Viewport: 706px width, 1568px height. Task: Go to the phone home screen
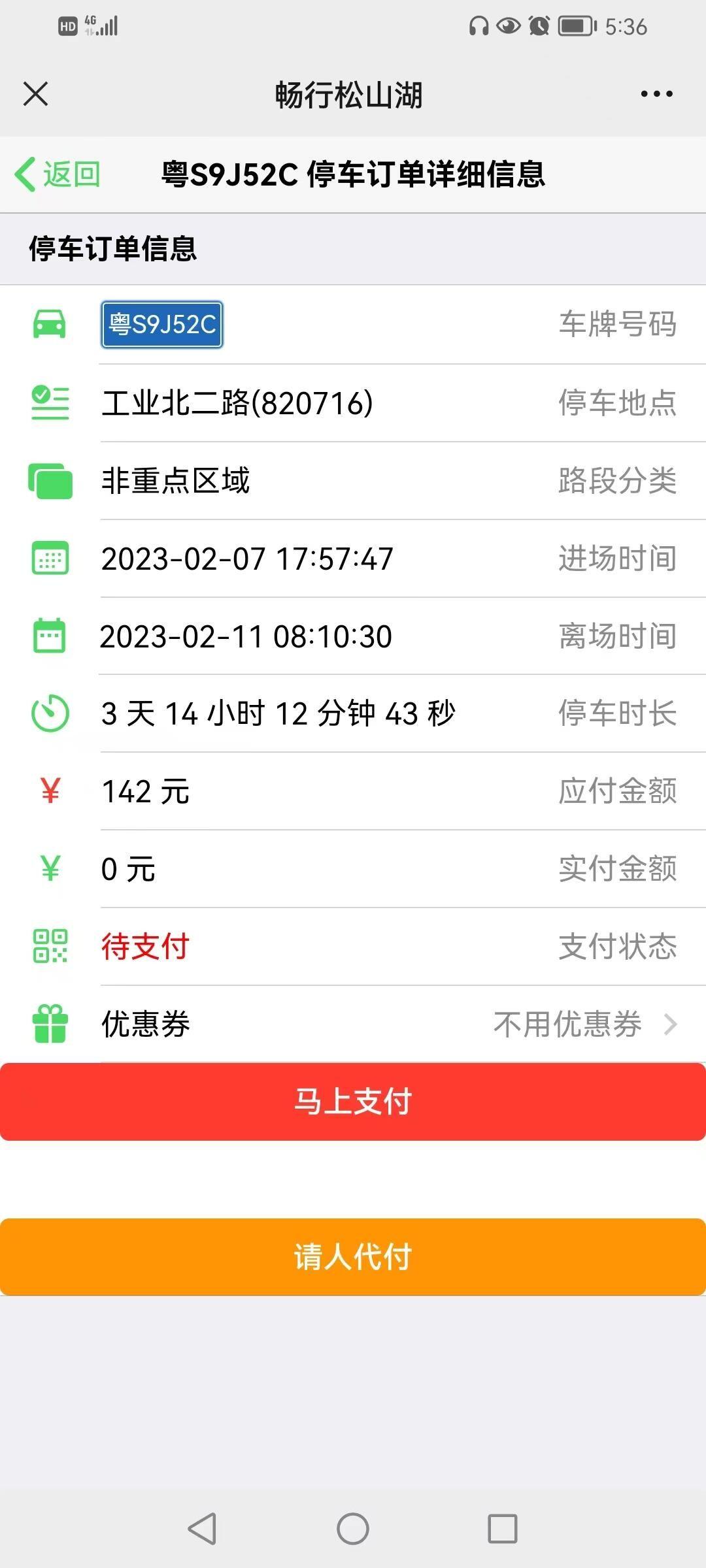[353, 1529]
